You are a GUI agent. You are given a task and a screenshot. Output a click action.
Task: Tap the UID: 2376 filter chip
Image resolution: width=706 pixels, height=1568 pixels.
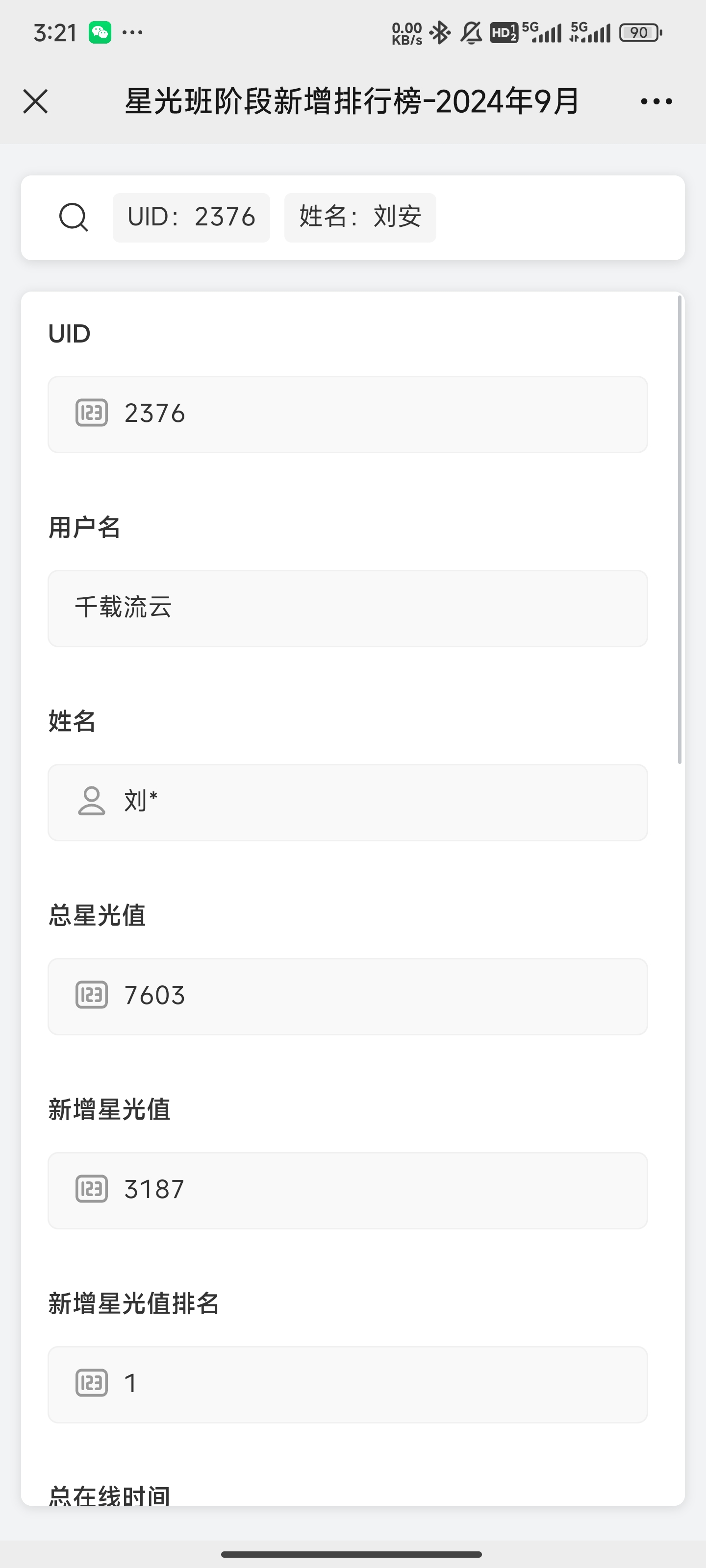191,217
